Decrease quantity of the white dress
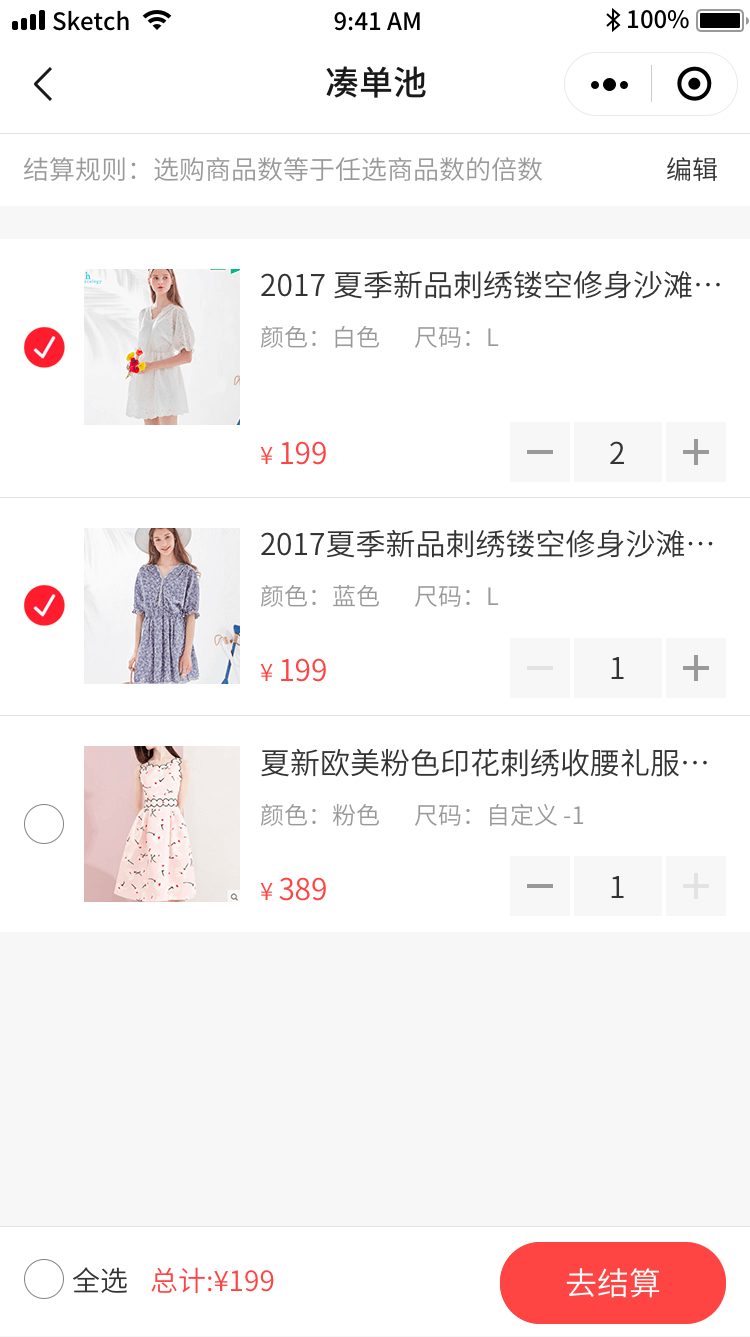The height and width of the screenshot is (1337, 750). 540,453
